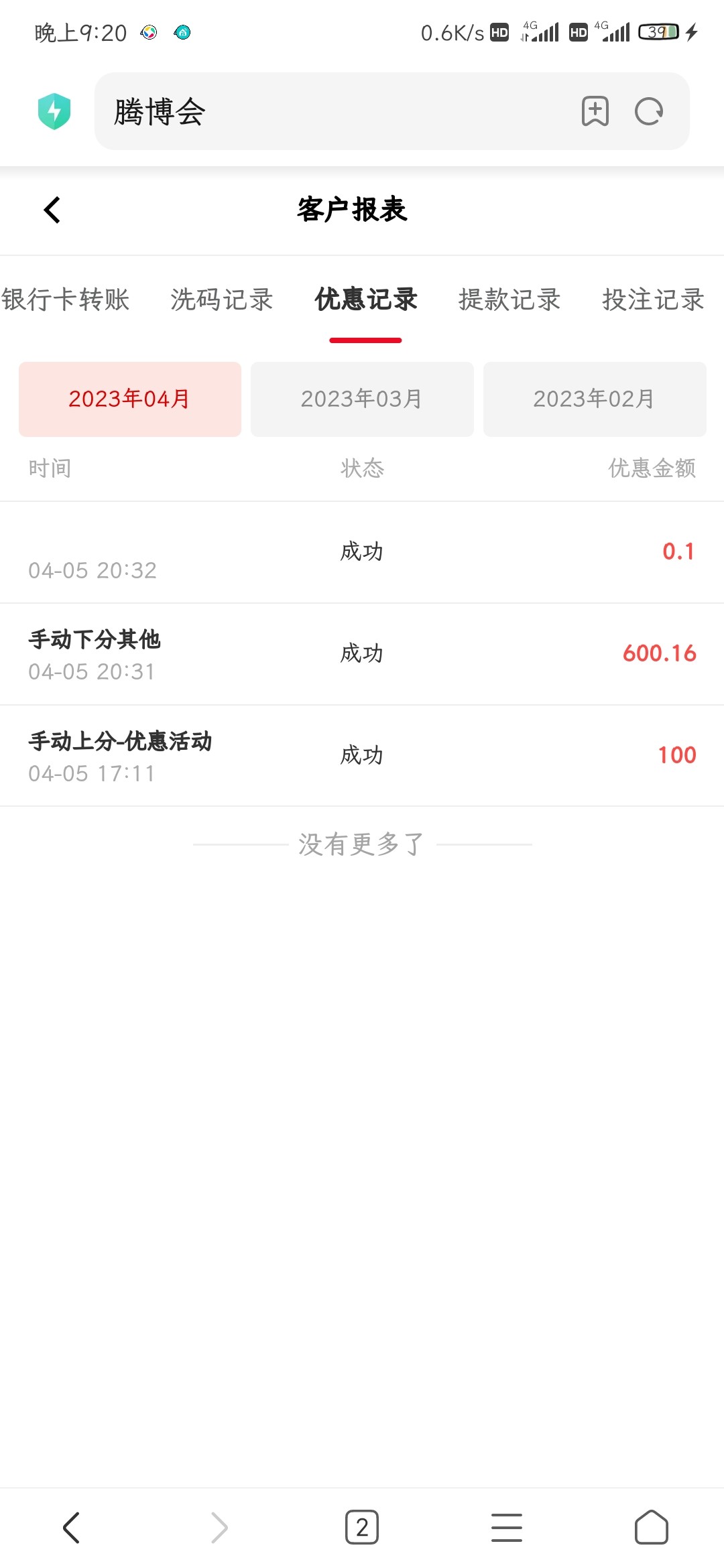This screenshot has width=724, height=1568.
Task: Go to the browser home page
Action: pos(652,1528)
